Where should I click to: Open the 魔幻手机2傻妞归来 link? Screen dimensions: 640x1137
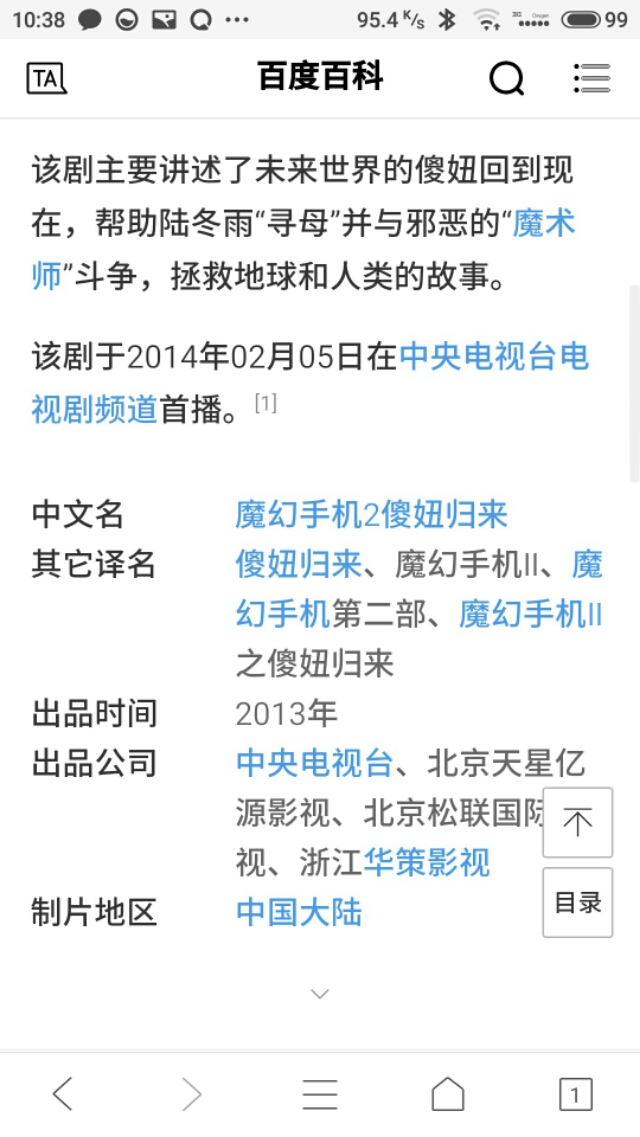(372, 514)
